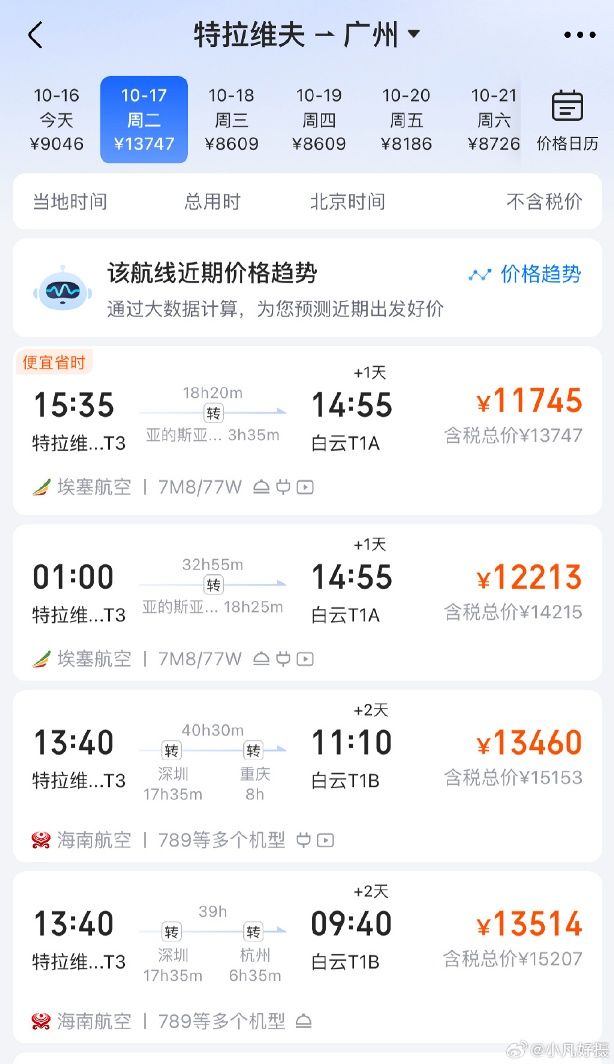Select the 10-16 今天 date tab
This screenshot has height=1064, width=614.
(56, 119)
